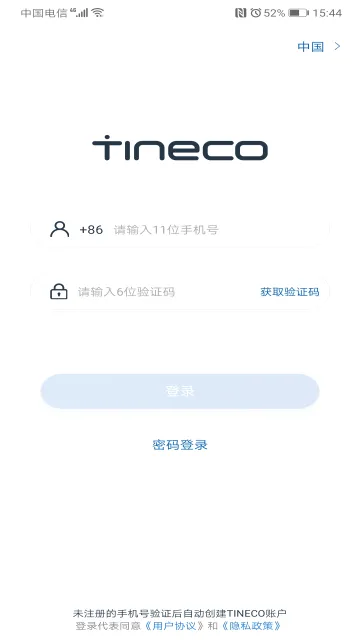Tap 获取验证码 to request a code

point(290,292)
